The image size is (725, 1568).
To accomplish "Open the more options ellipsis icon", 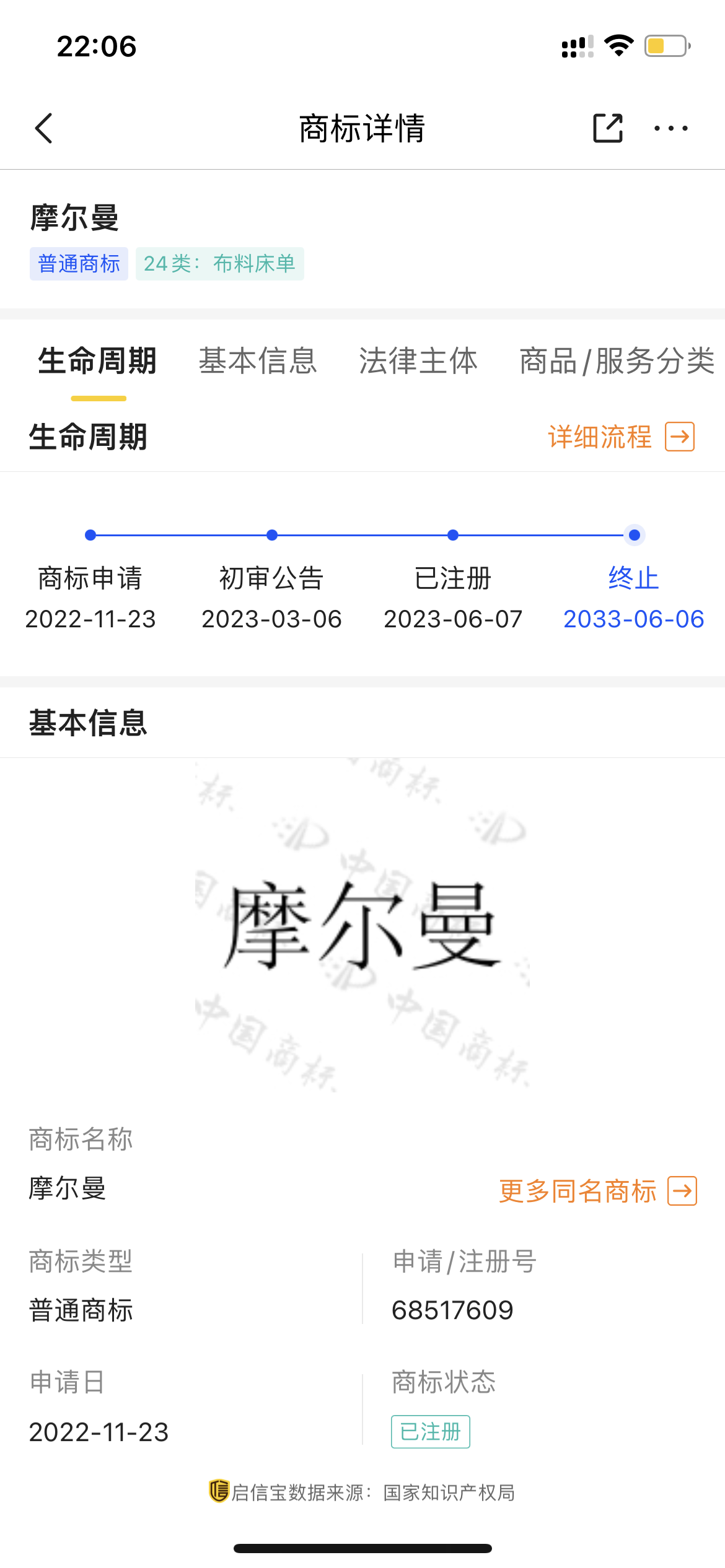I will [671, 128].
